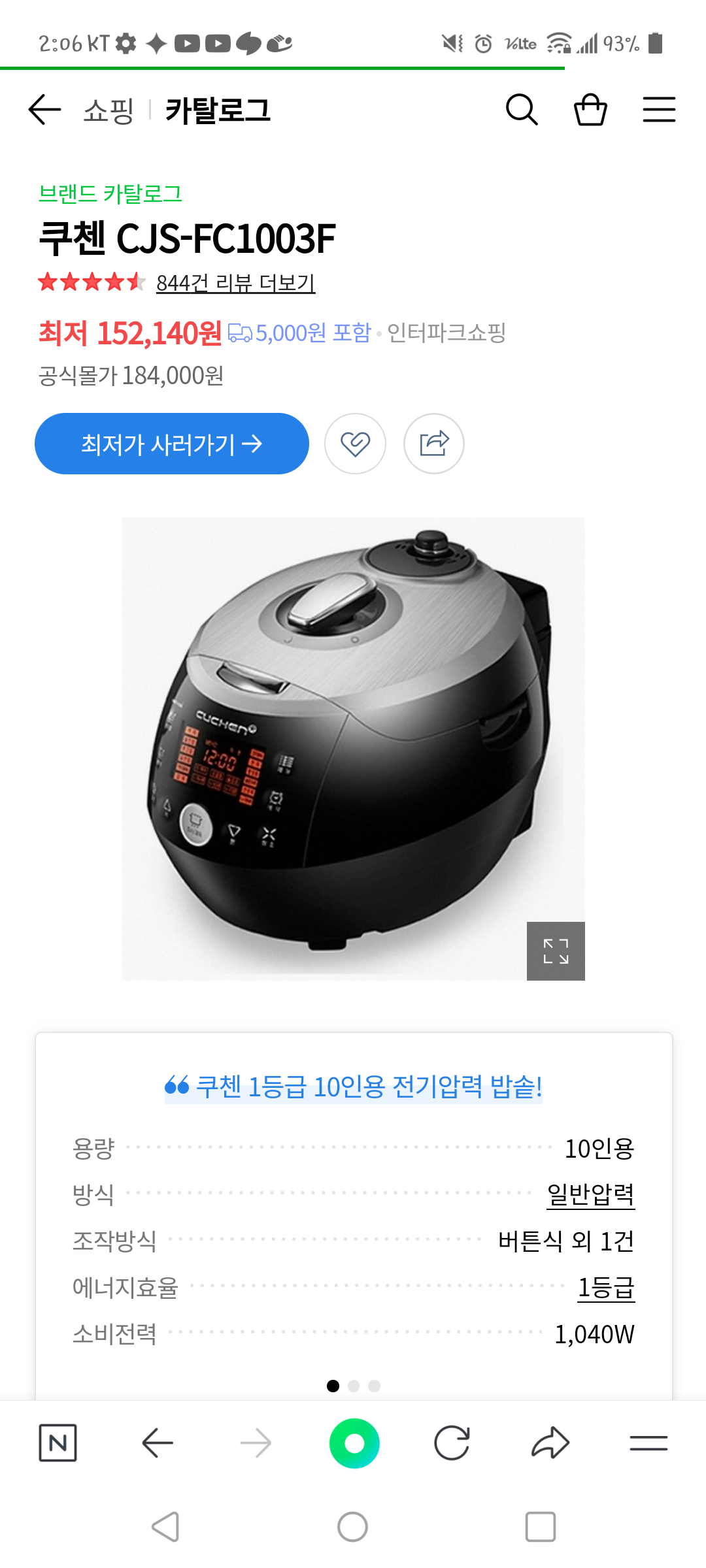Expand the rice cooker image fullscreen
This screenshot has height=1568, width=706.
556,951
